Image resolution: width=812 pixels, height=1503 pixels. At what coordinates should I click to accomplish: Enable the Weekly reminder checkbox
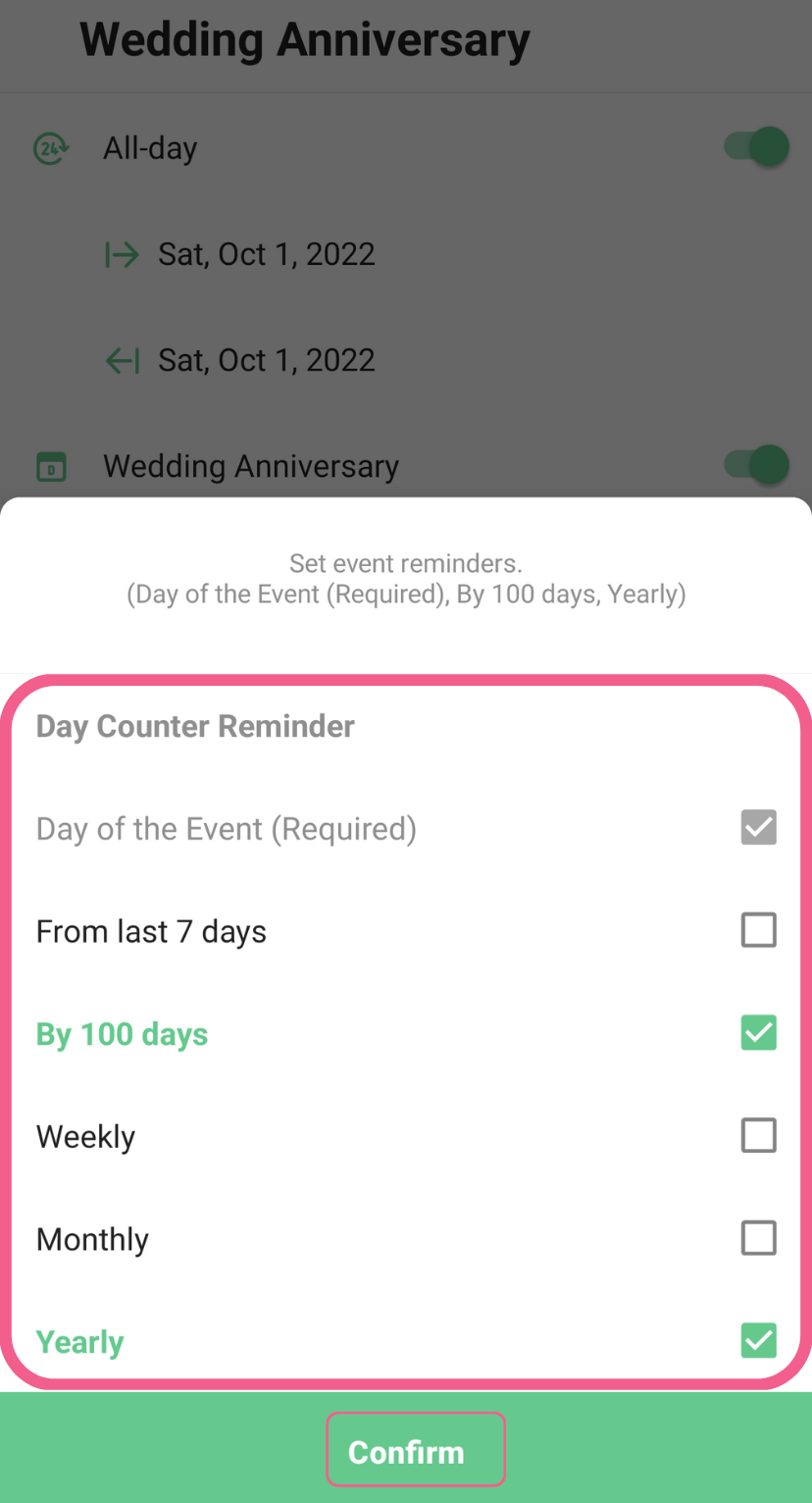[x=758, y=1135]
